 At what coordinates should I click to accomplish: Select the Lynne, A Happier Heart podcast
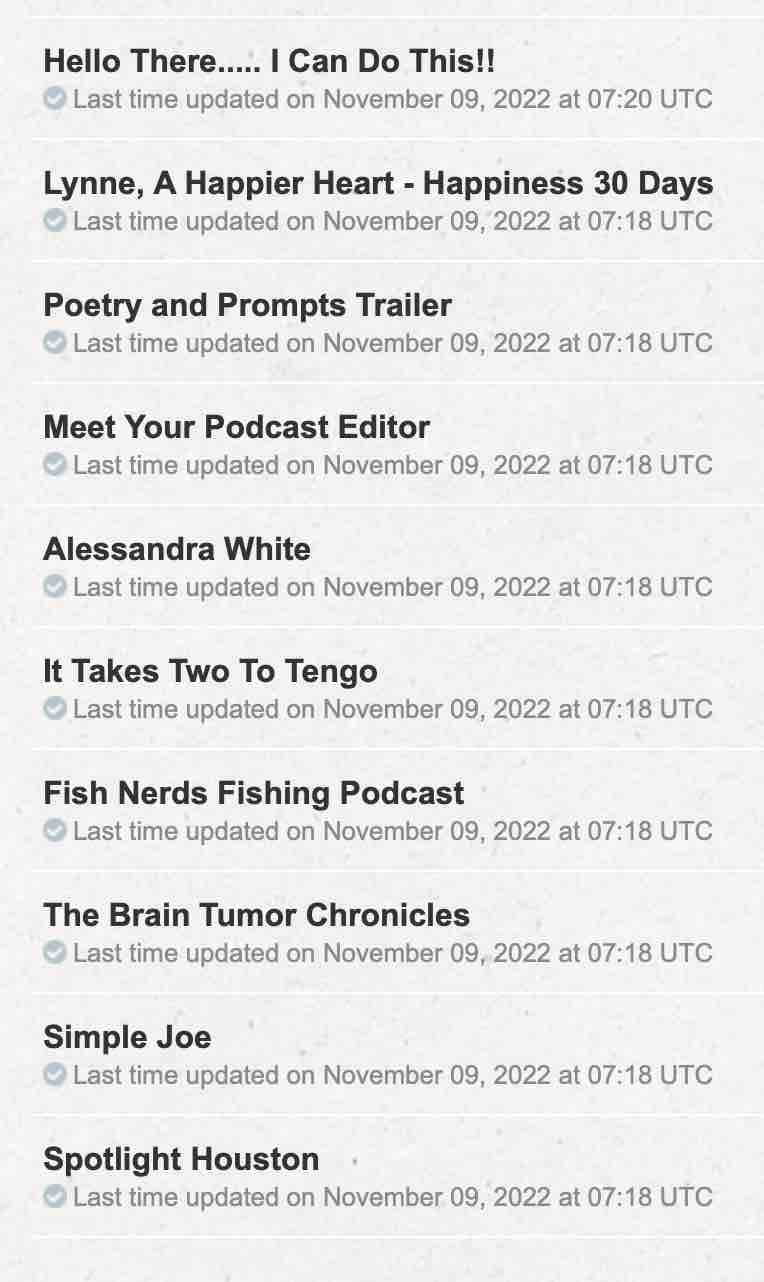(378, 183)
